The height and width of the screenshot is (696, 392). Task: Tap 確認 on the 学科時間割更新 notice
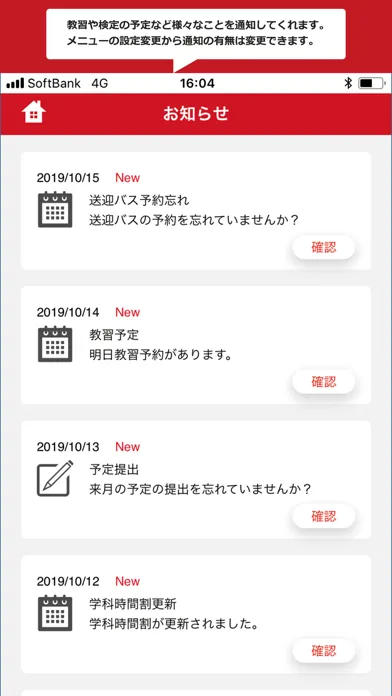[x=324, y=651]
